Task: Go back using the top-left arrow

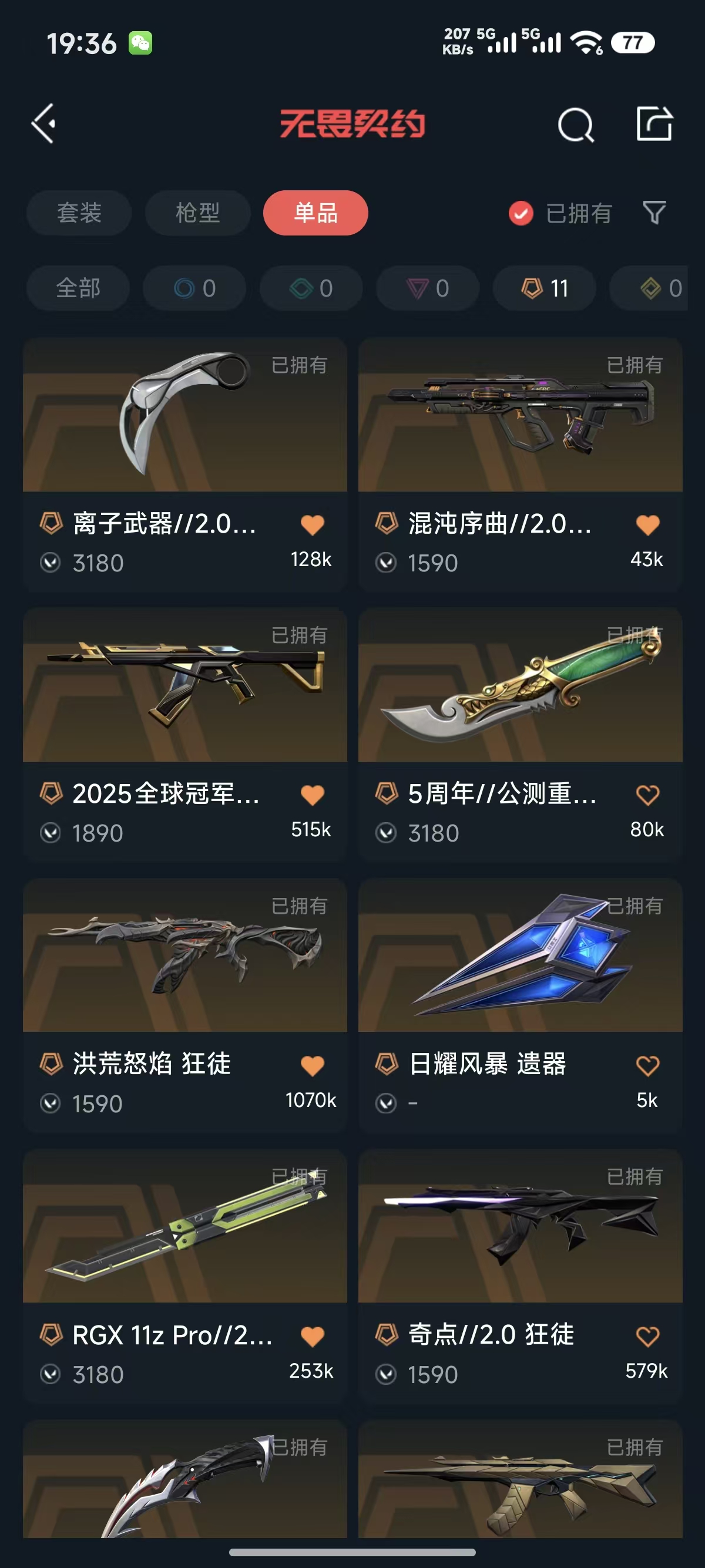Action: pyautogui.click(x=44, y=123)
